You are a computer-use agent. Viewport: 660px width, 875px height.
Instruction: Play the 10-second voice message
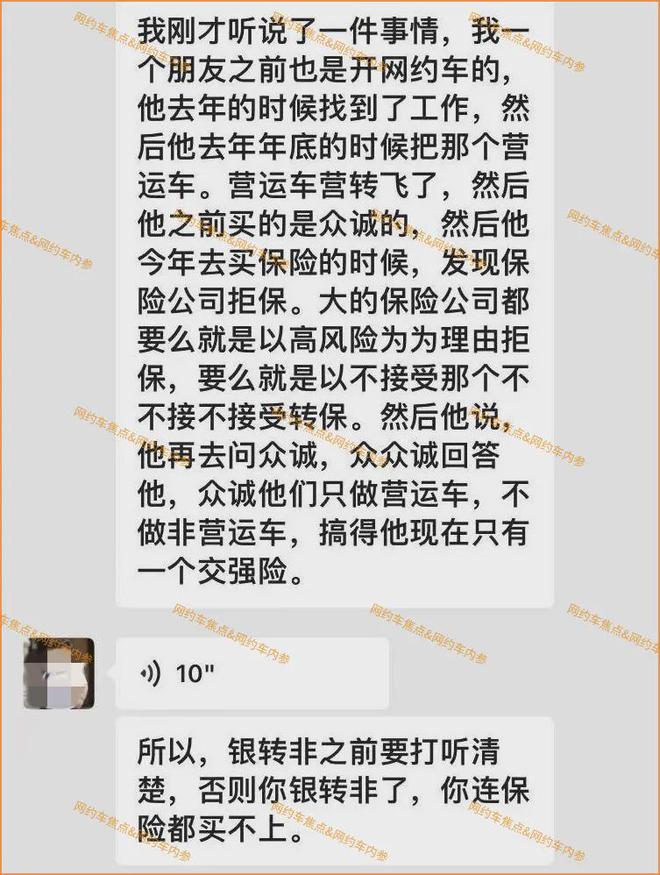[x=251, y=673]
